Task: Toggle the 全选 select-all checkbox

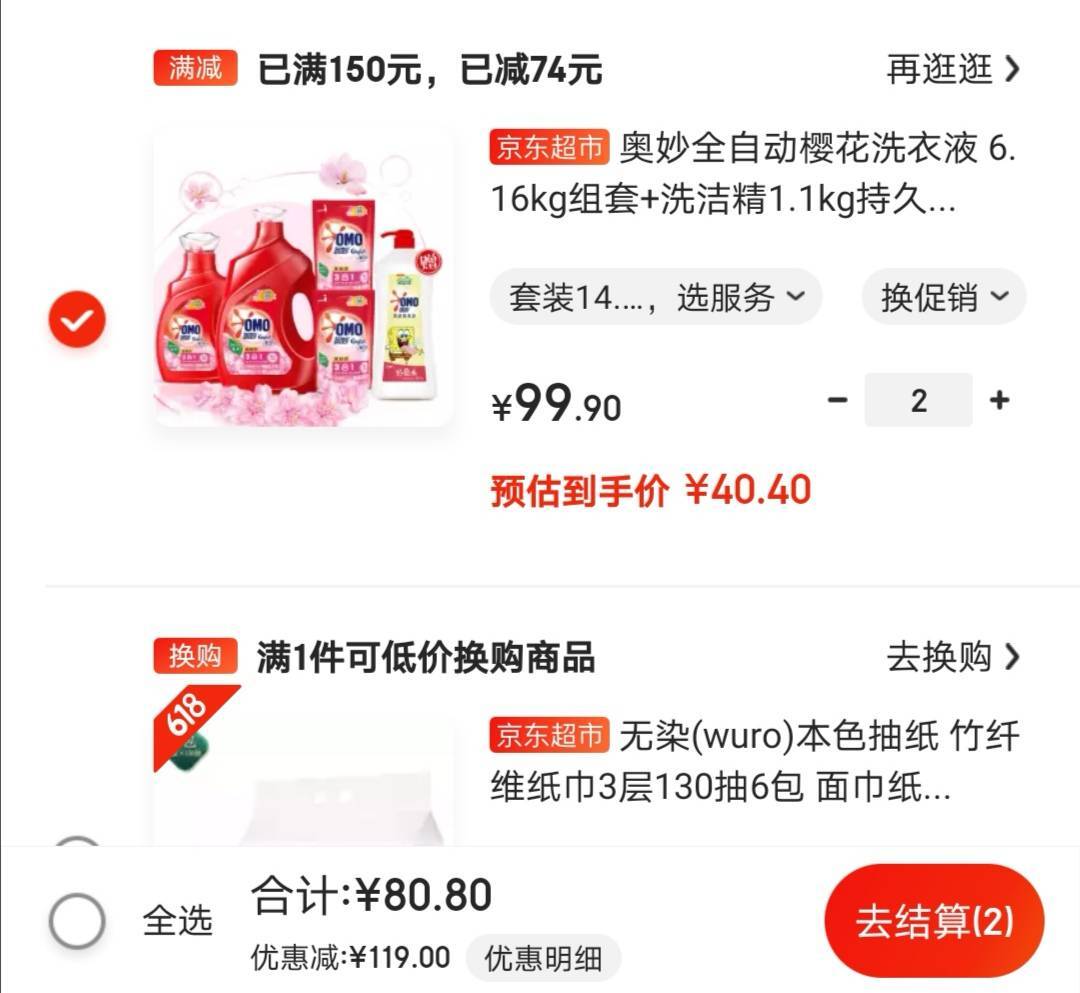Action: click(77, 920)
